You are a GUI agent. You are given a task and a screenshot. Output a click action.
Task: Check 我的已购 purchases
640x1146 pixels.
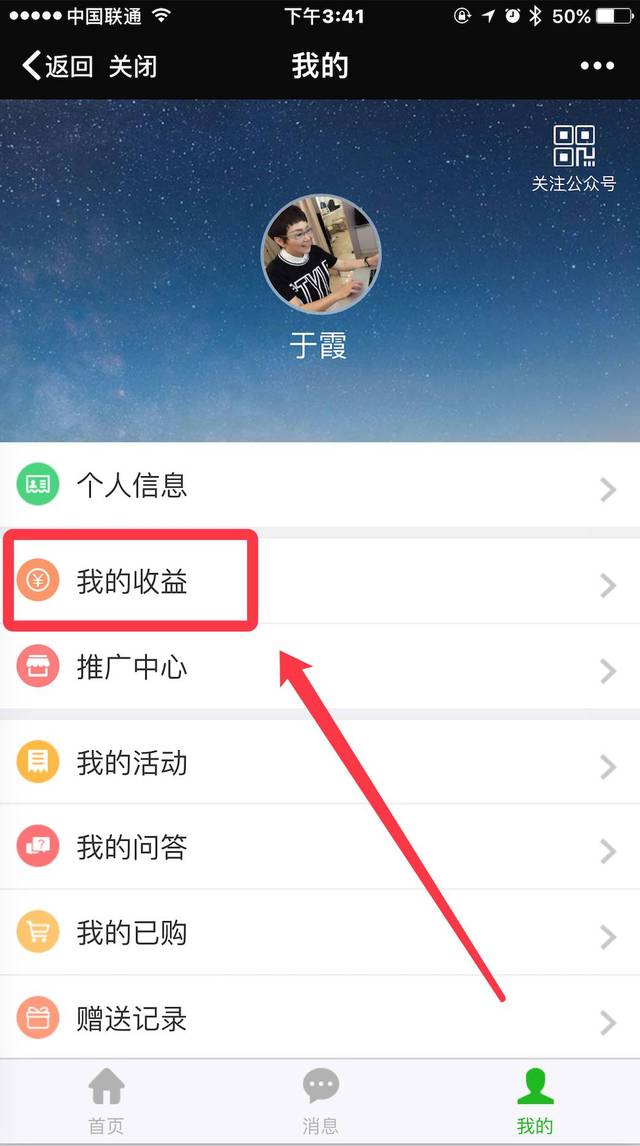[320, 934]
